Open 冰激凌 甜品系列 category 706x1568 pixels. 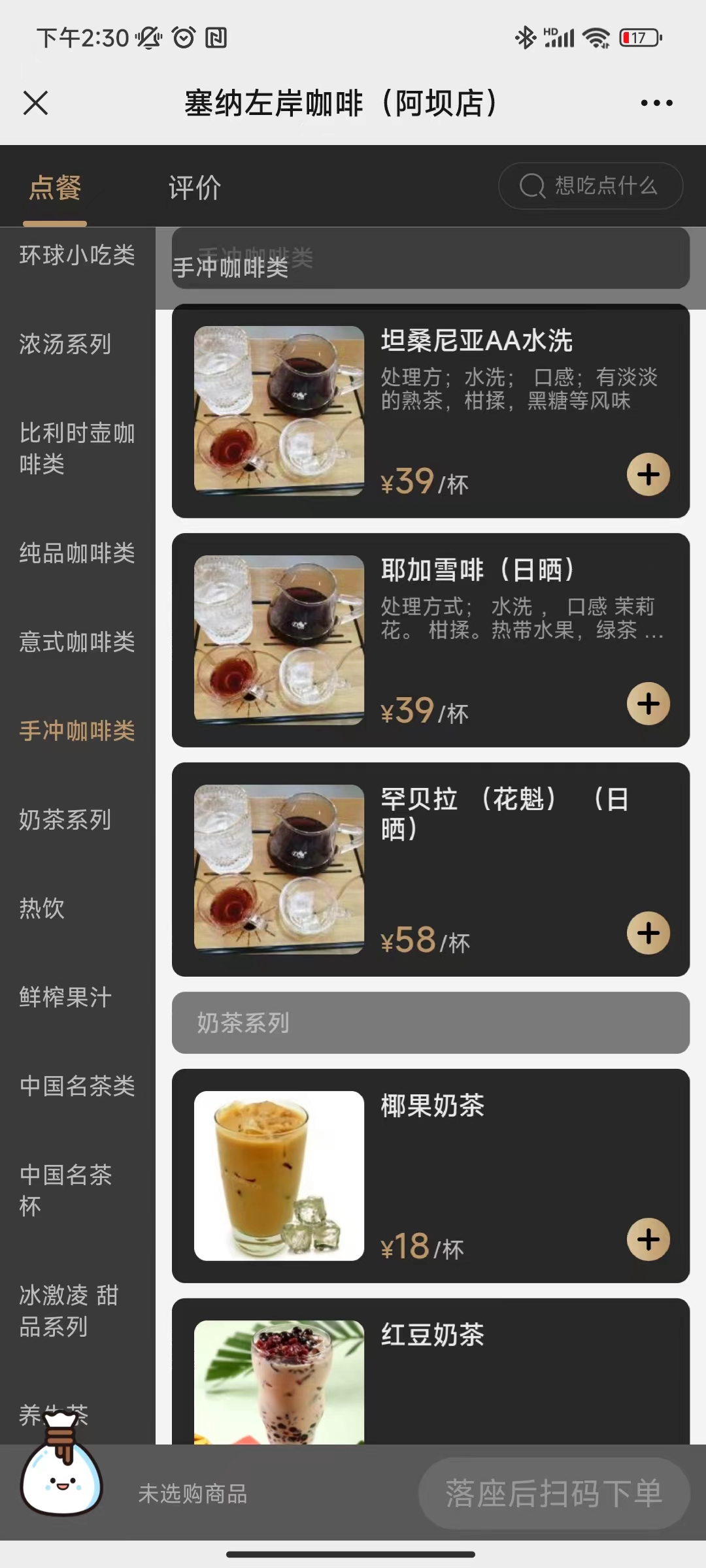pyautogui.click(x=69, y=1311)
